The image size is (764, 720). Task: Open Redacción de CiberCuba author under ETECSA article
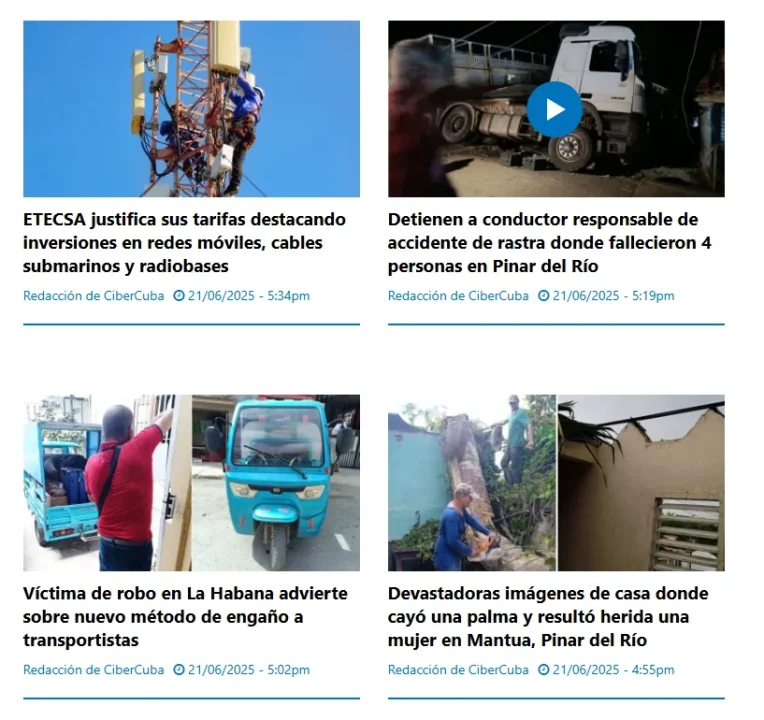pos(93,296)
